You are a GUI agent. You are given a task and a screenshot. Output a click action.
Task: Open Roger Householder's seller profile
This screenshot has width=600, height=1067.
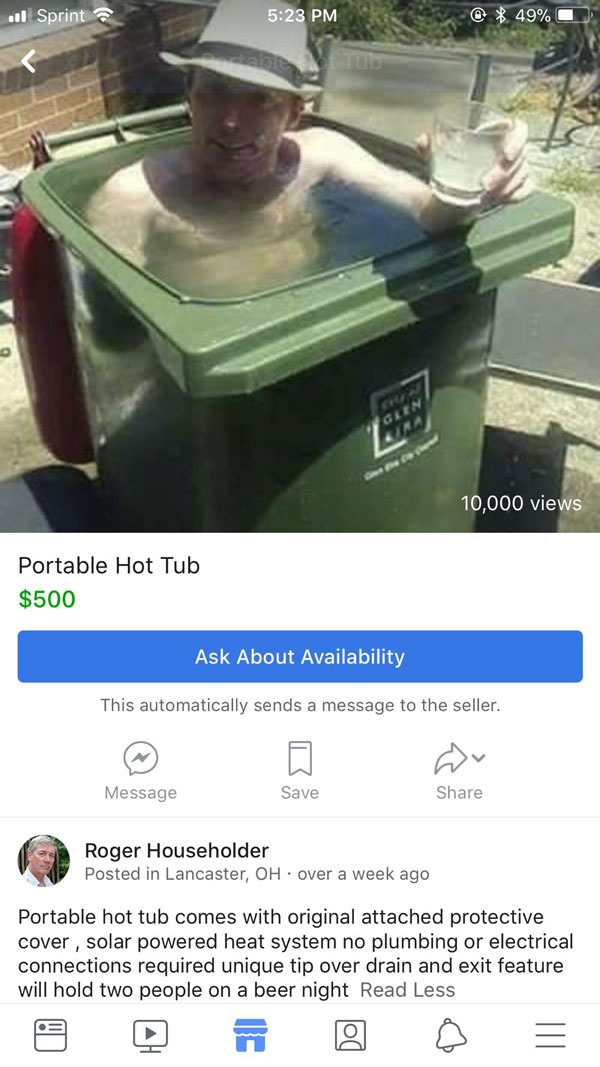(176, 851)
